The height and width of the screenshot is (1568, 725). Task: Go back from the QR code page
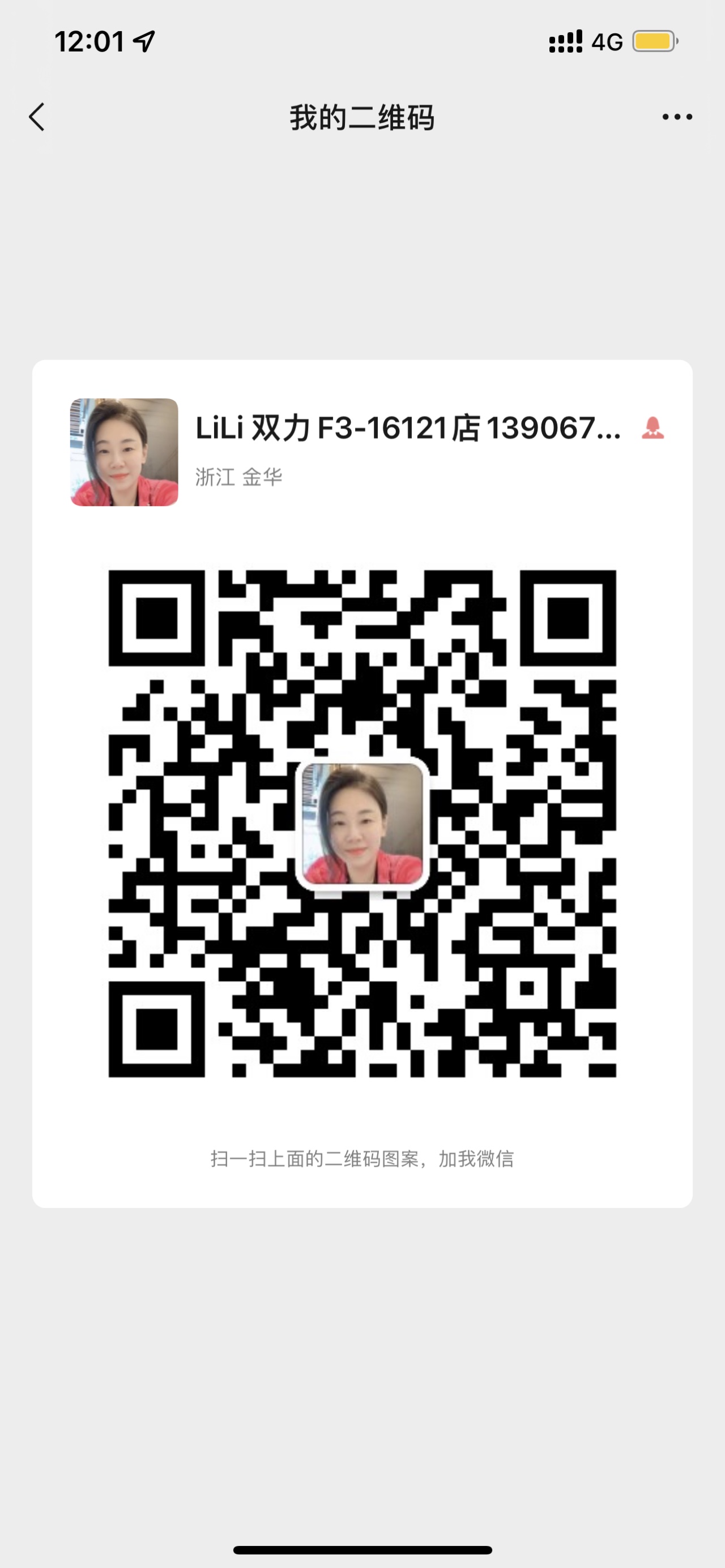click(37, 117)
